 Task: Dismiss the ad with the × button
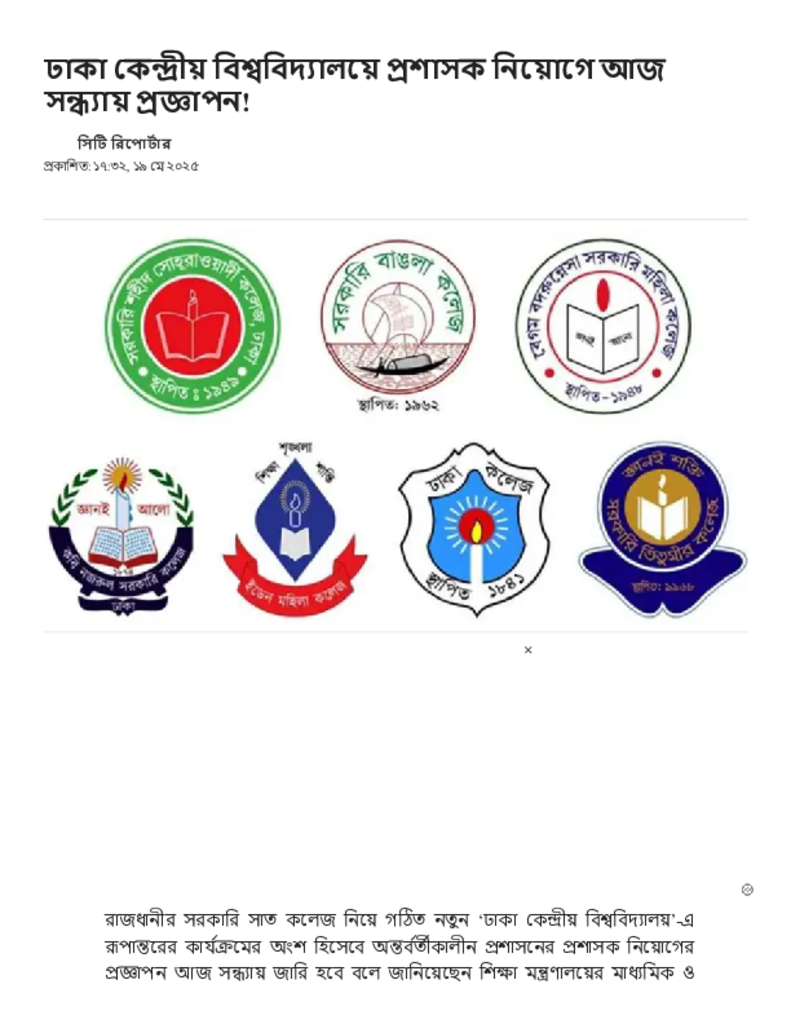pos(528,650)
